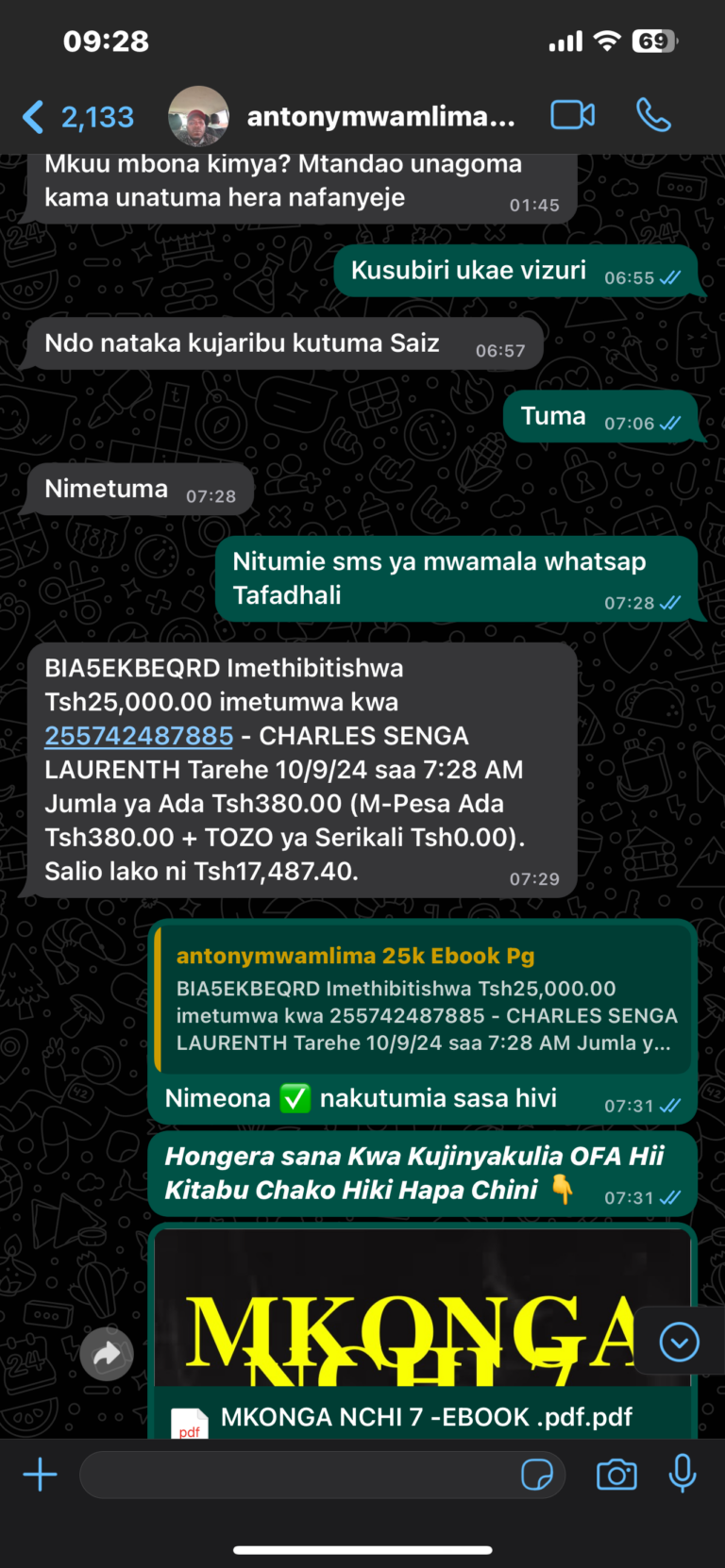725x1568 pixels.
Task: Open the attachment plus menu
Action: (41, 1474)
